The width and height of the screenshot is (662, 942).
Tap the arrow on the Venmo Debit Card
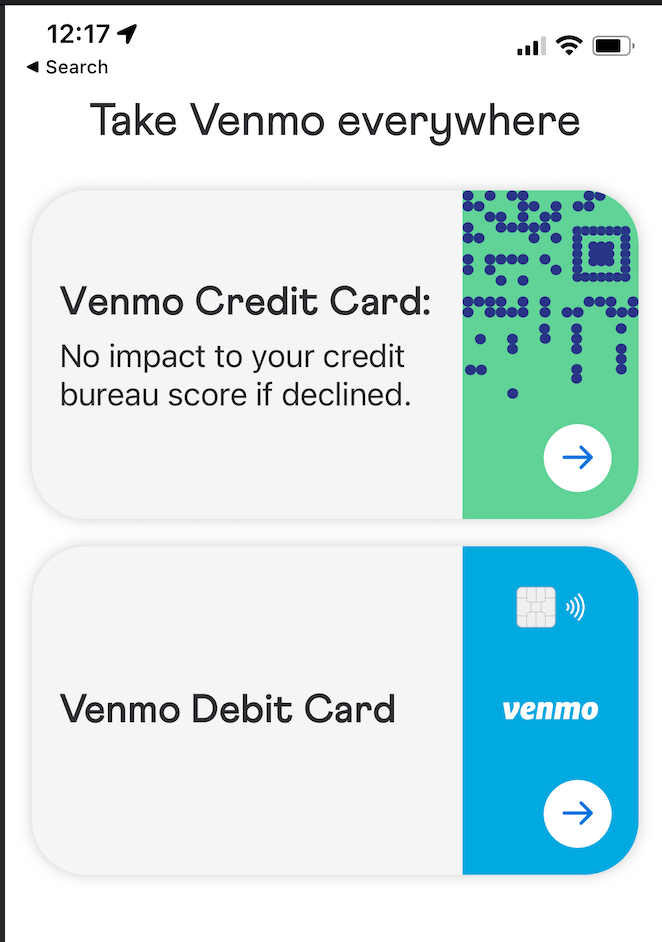pyautogui.click(x=577, y=813)
